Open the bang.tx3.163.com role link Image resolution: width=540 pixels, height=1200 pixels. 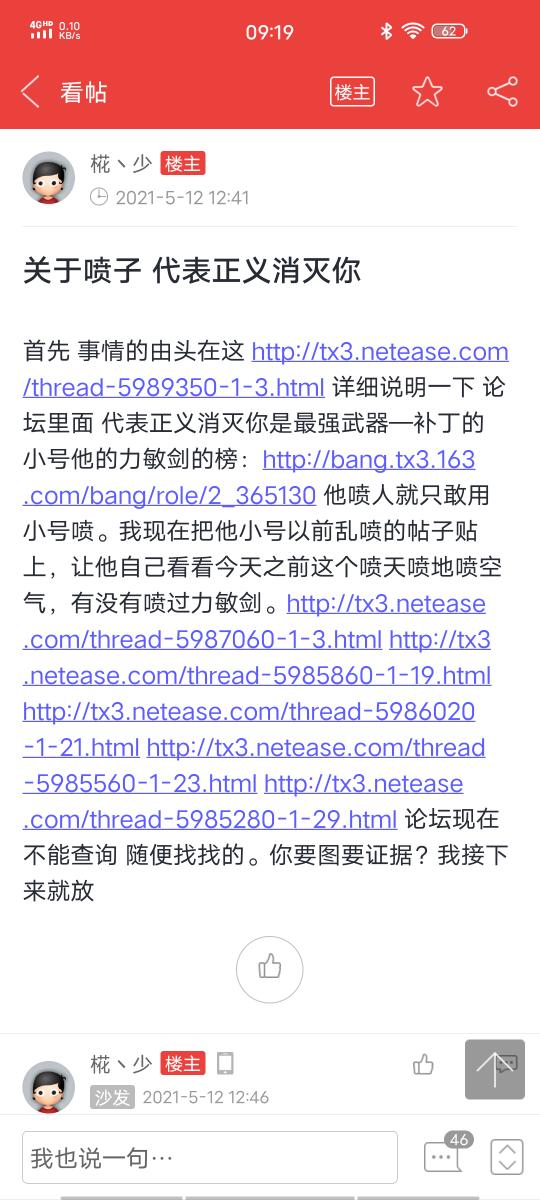point(249,477)
